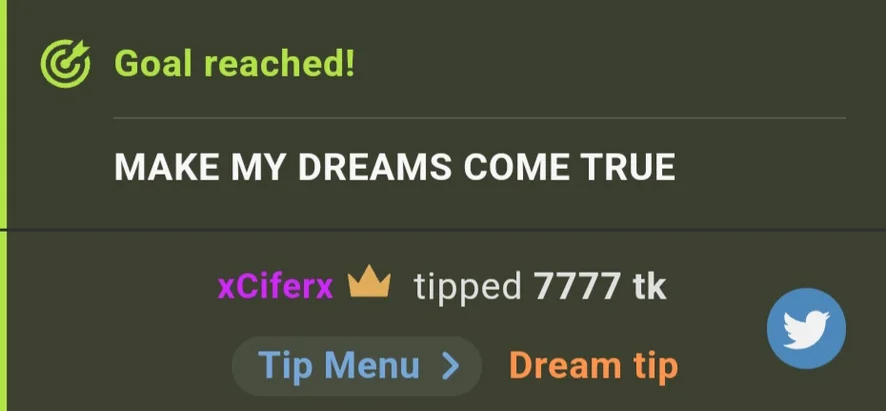This screenshot has height=411, width=886.
Task: Tap the Twitter share button
Action: tap(806, 328)
